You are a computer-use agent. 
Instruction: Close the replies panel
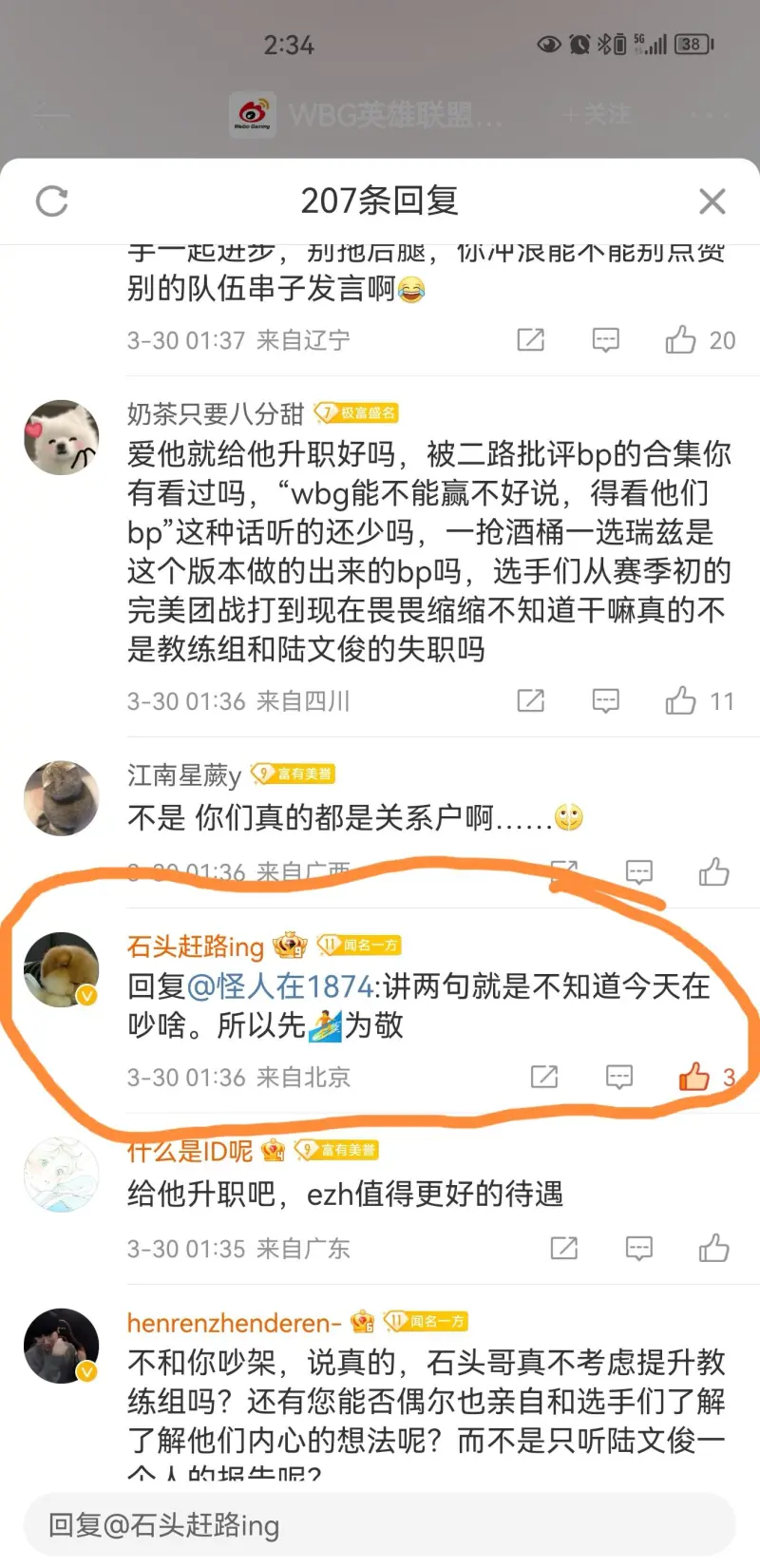(x=712, y=201)
